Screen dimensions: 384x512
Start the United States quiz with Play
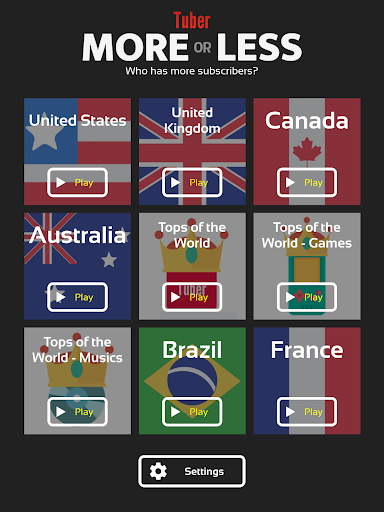pos(77,182)
